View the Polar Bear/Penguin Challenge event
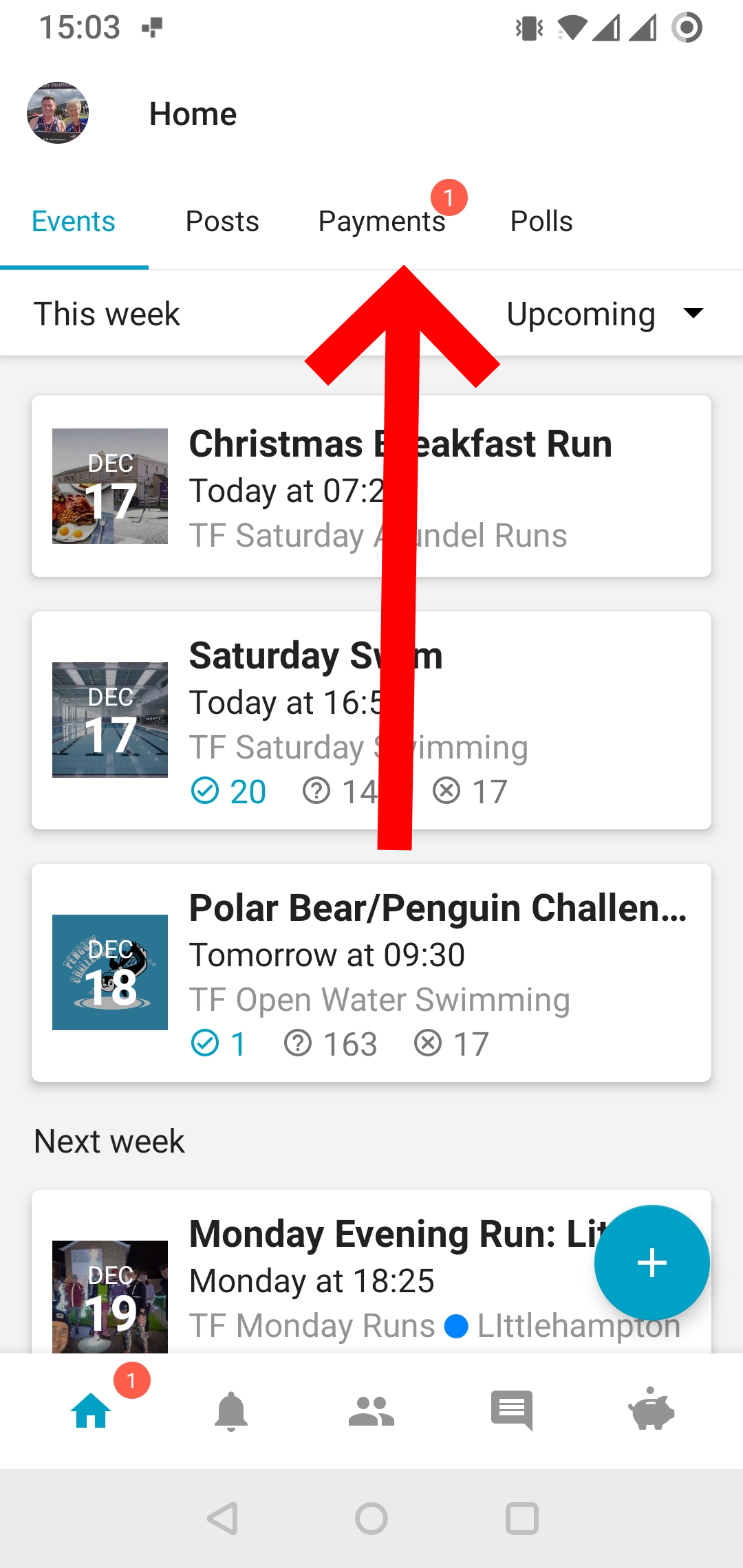Screen dimensions: 743x1568 click(x=371, y=972)
